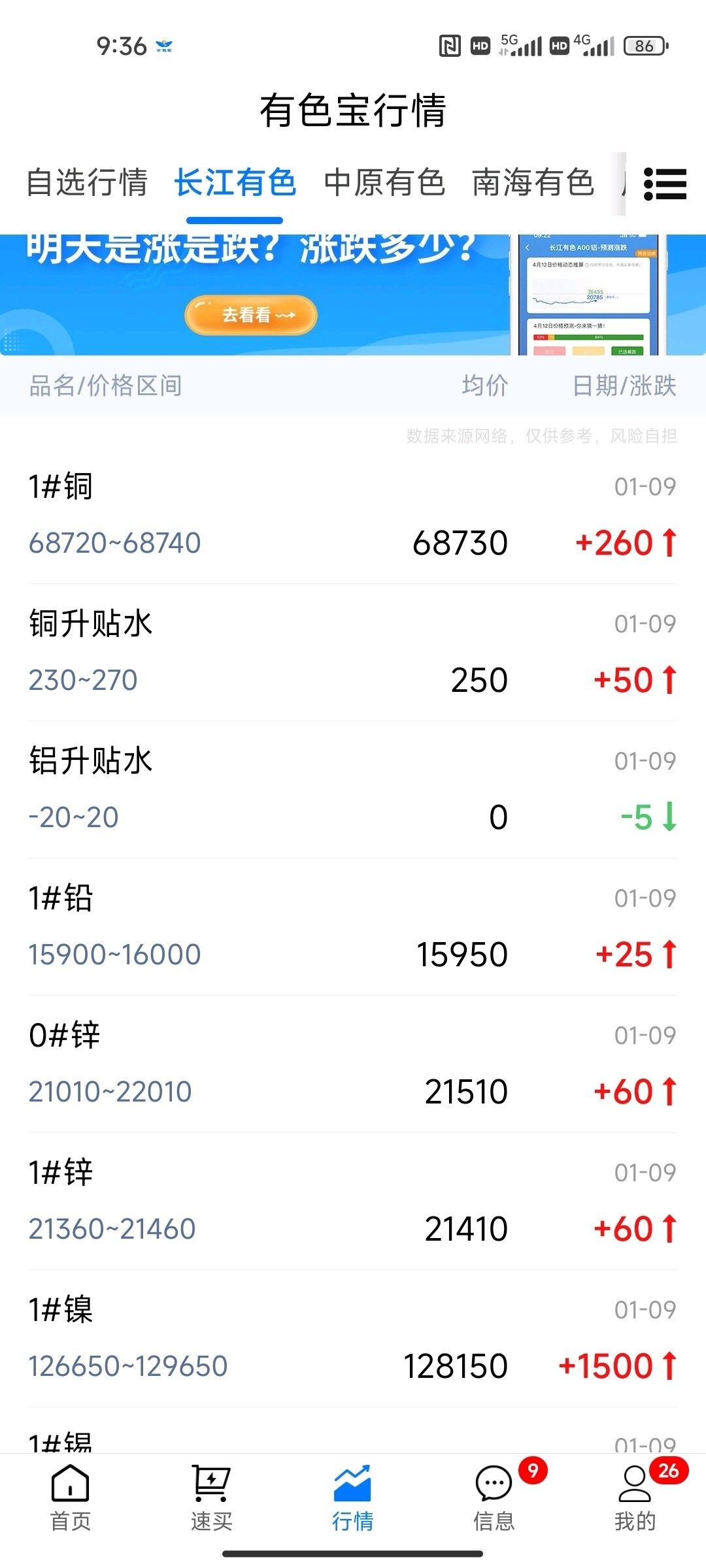Tap the 去看看 banner button
706x1568 pixels.
252,315
